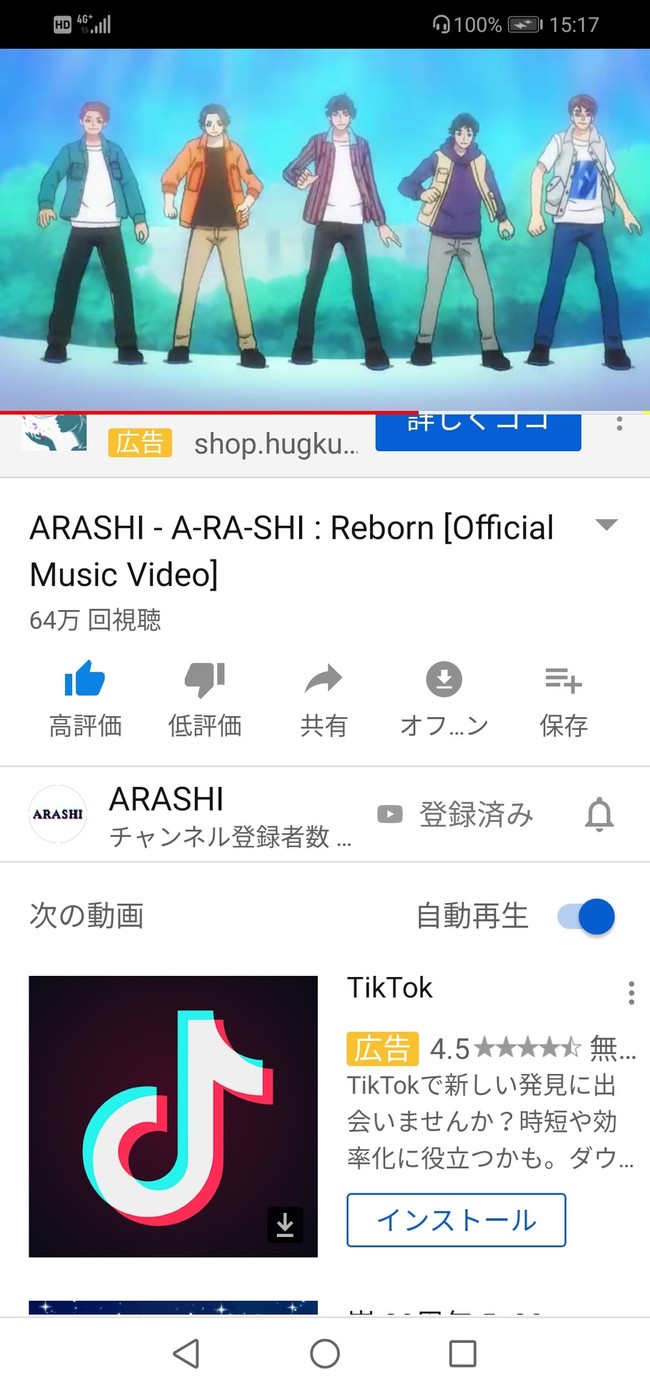Open the channel notification bell
This screenshot has height=1391, width=650.
599,815
